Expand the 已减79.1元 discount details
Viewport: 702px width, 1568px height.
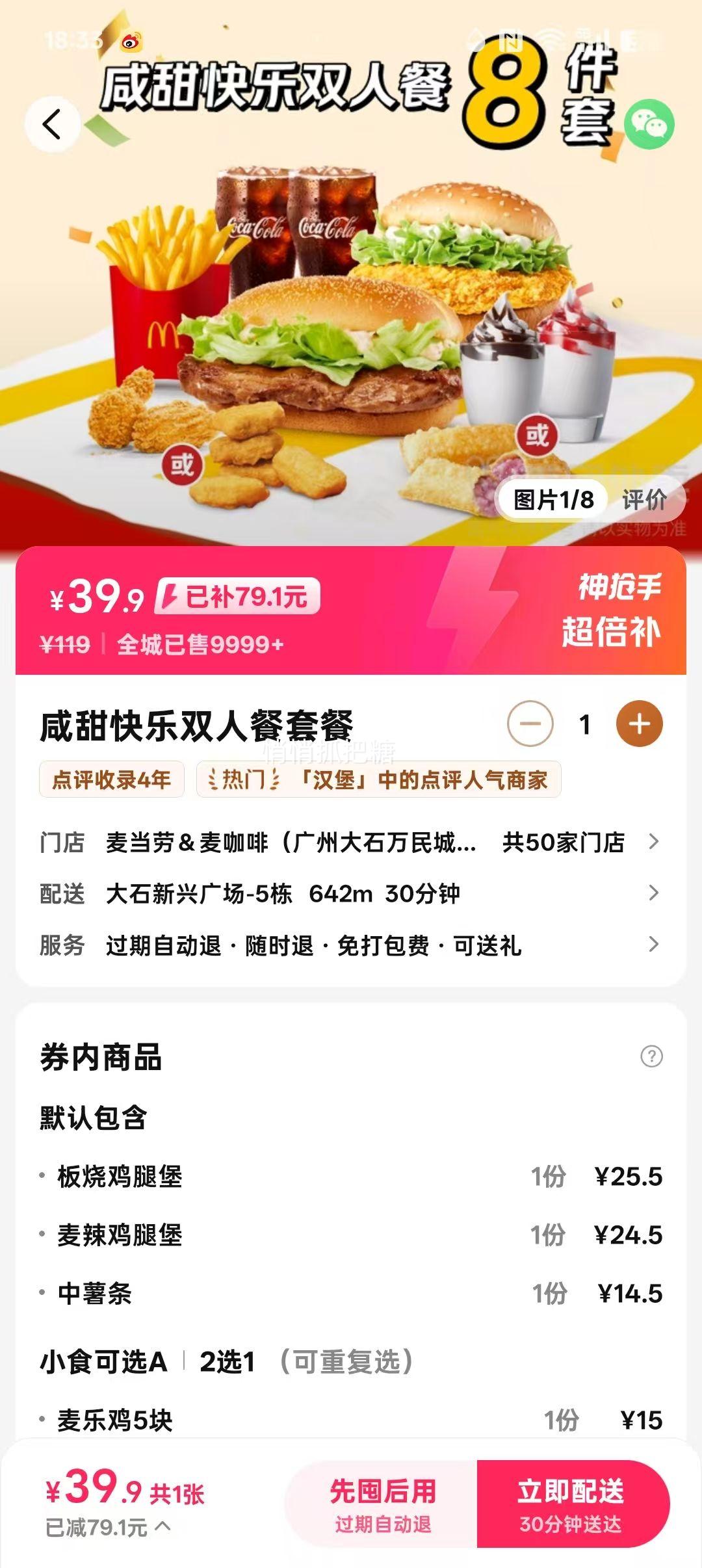pyautogui.click(x=108, y=1527)
